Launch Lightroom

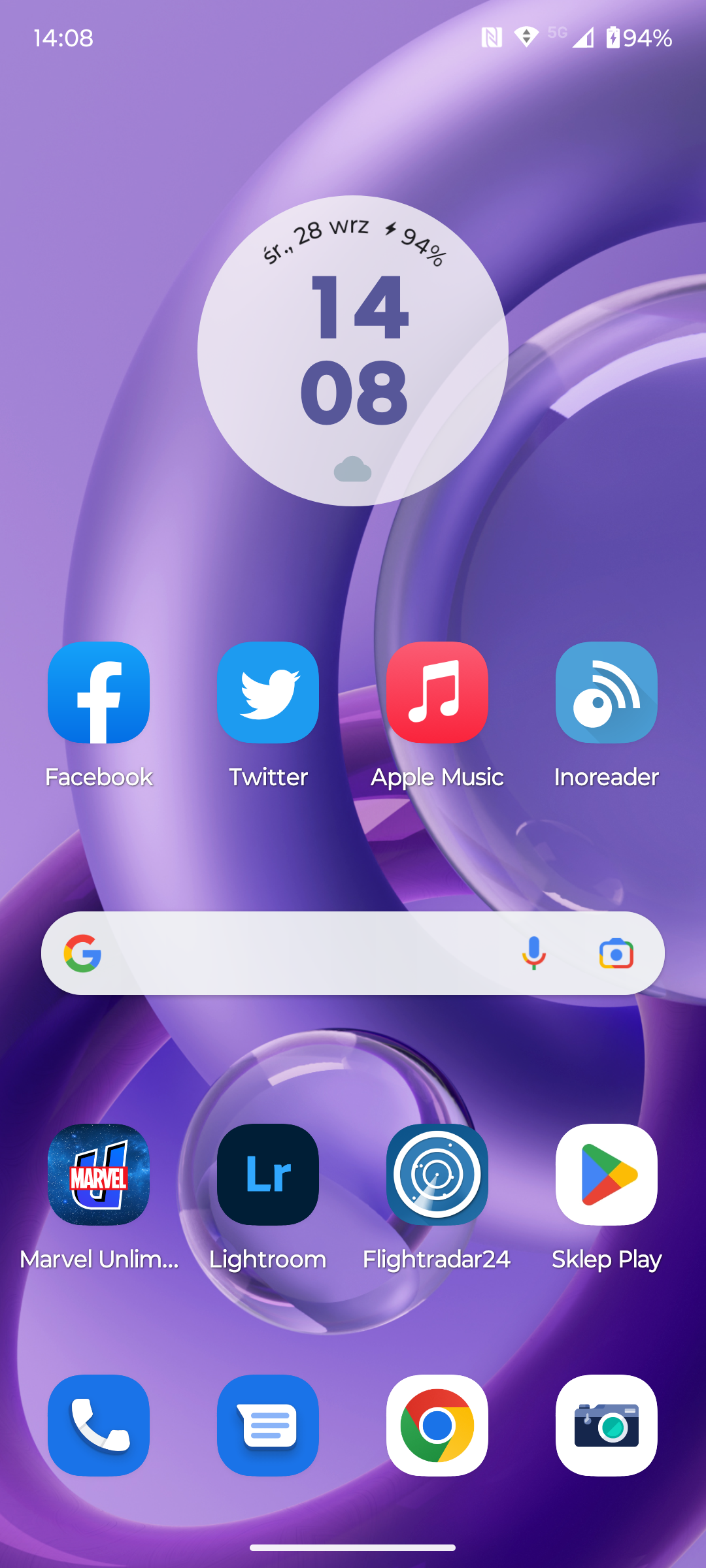pyautogui.click(x=268, y=1175)
